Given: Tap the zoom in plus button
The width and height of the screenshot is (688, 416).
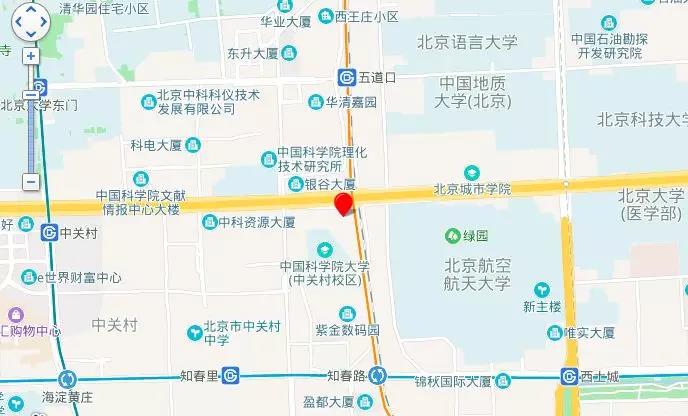Looking at the screenshot, I should click(31, 56).
